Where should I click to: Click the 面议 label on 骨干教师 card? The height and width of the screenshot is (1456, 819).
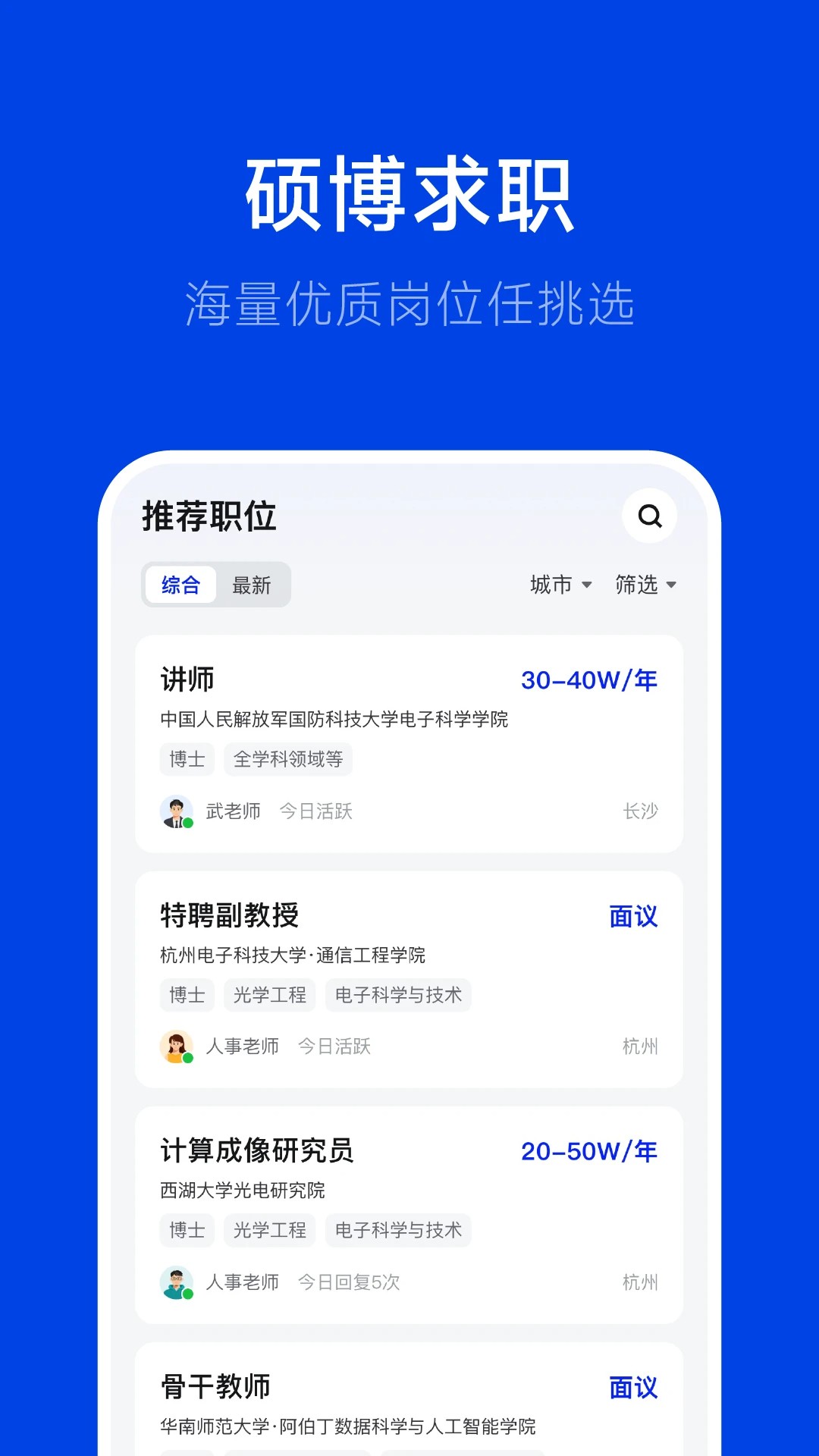click(632, 1386)
